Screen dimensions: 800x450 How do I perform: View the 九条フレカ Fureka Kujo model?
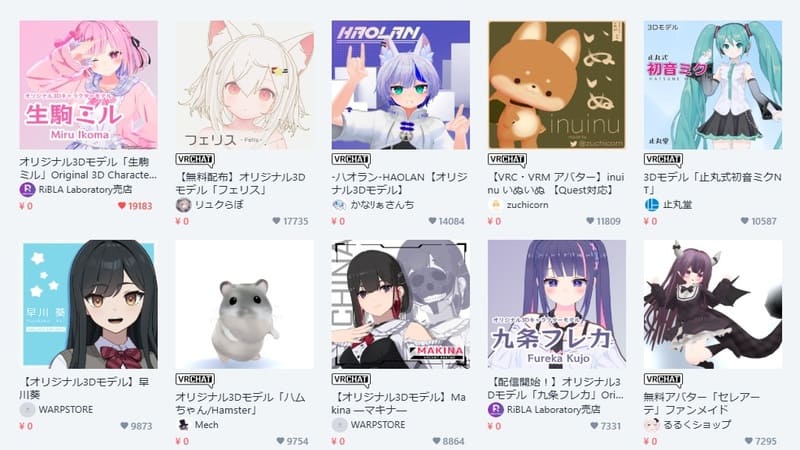(556, 305)
